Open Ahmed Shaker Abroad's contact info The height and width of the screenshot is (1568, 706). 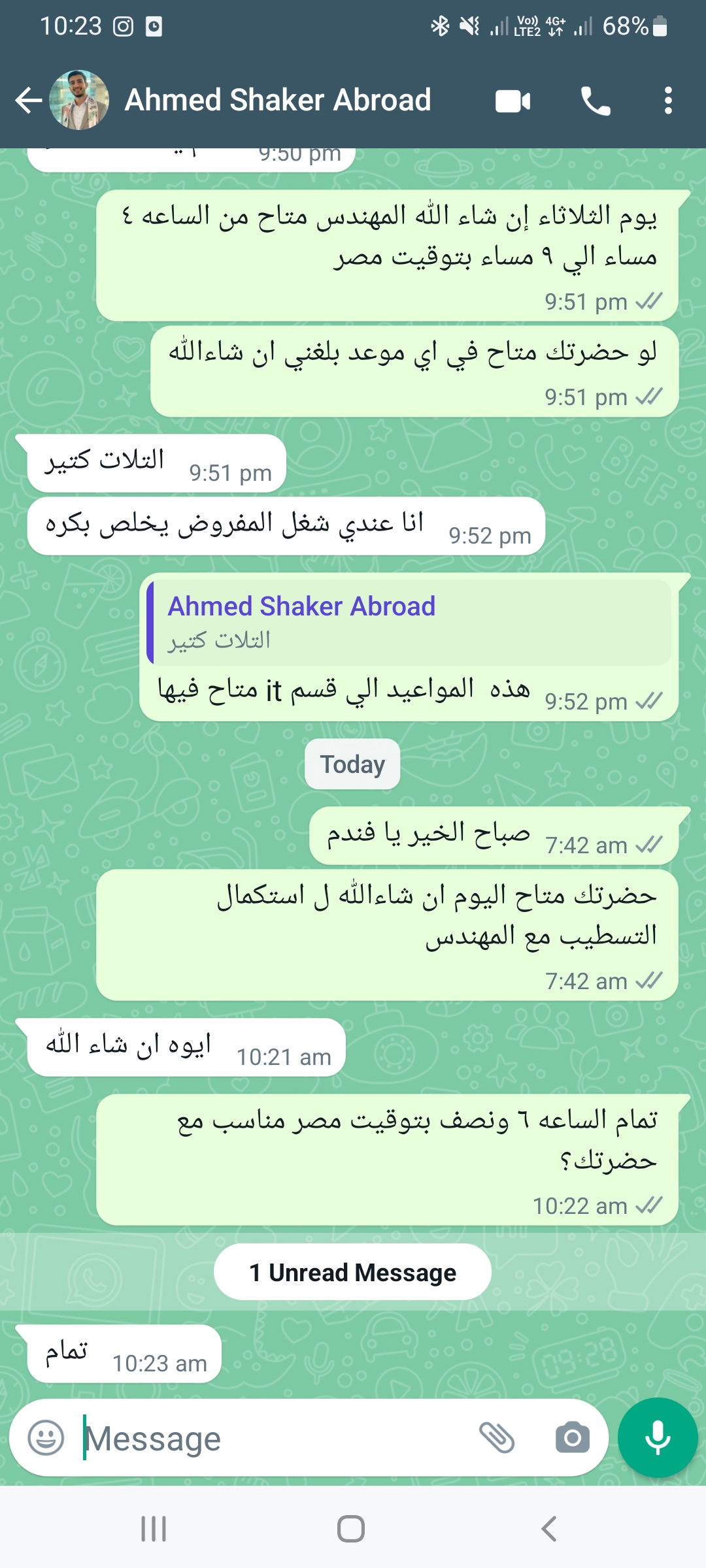tap(278, 100)
